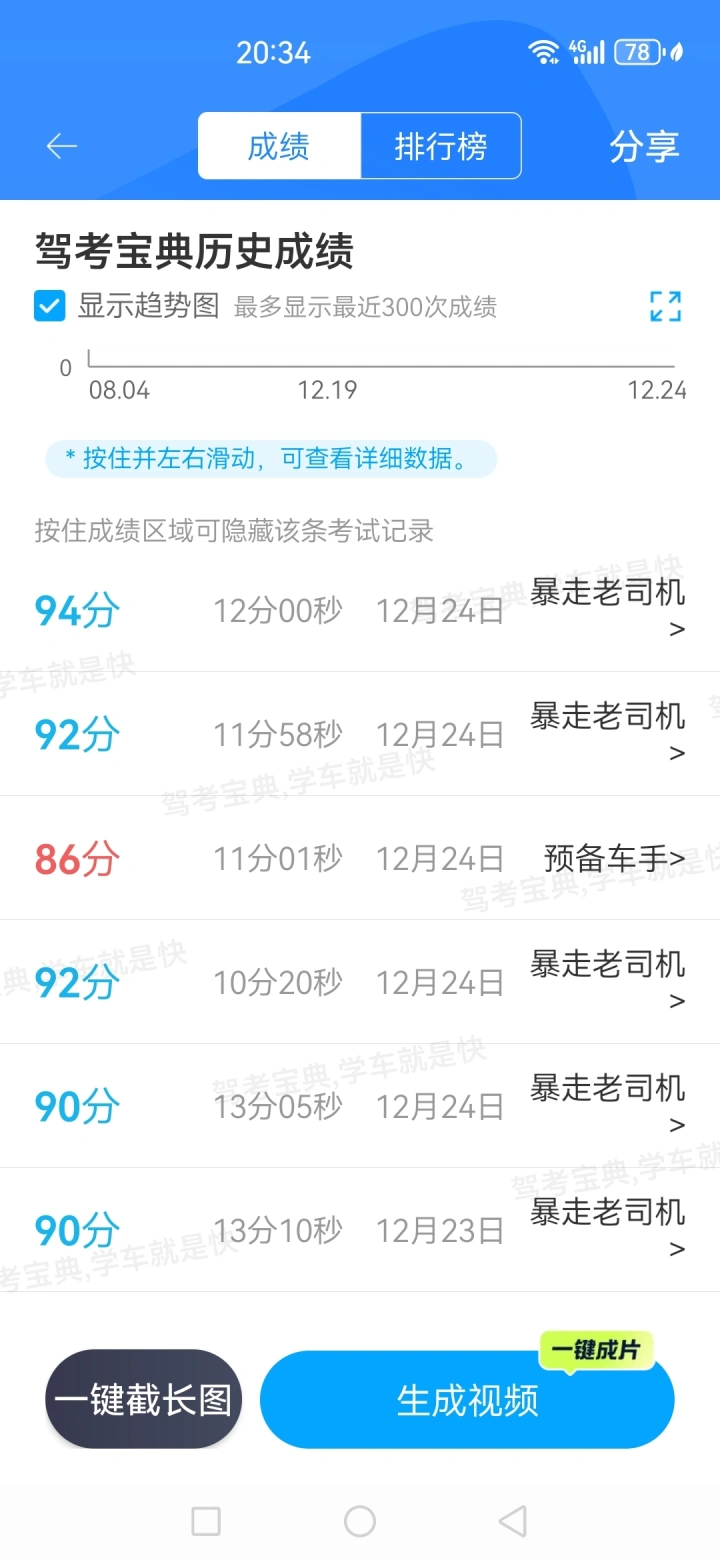Image resolution: width=720 pixels, height=1560 pixels.
Task: Switch to the 排行榜 tab
Action: pos(441,147)
